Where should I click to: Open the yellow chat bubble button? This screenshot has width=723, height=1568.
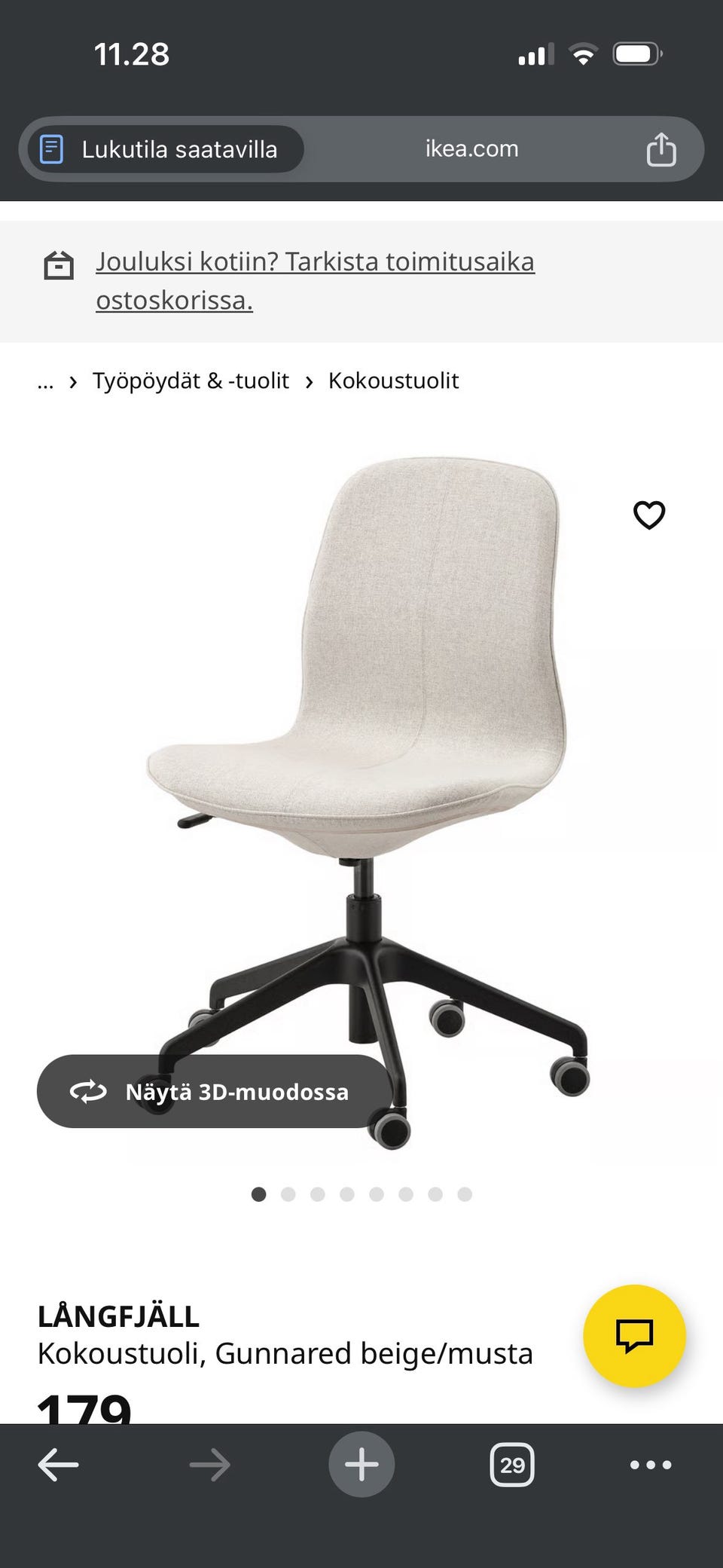[634, 1335]
